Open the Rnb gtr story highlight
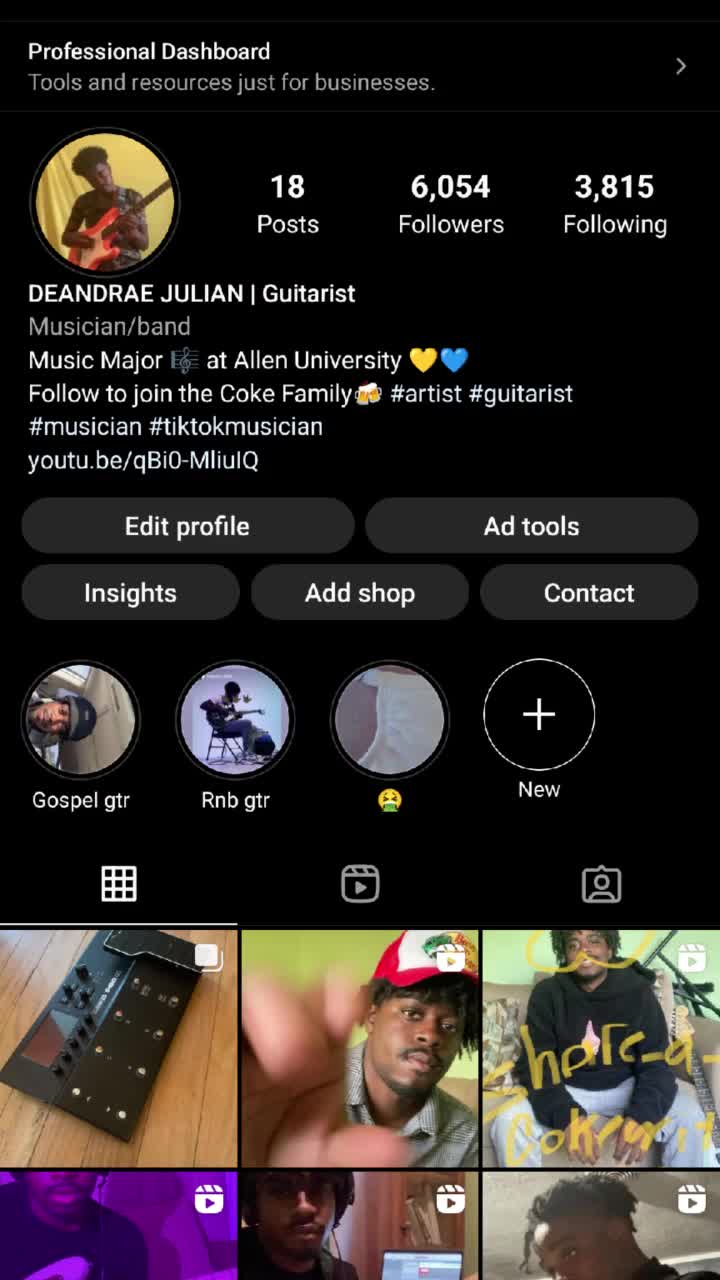 point(235,719)
